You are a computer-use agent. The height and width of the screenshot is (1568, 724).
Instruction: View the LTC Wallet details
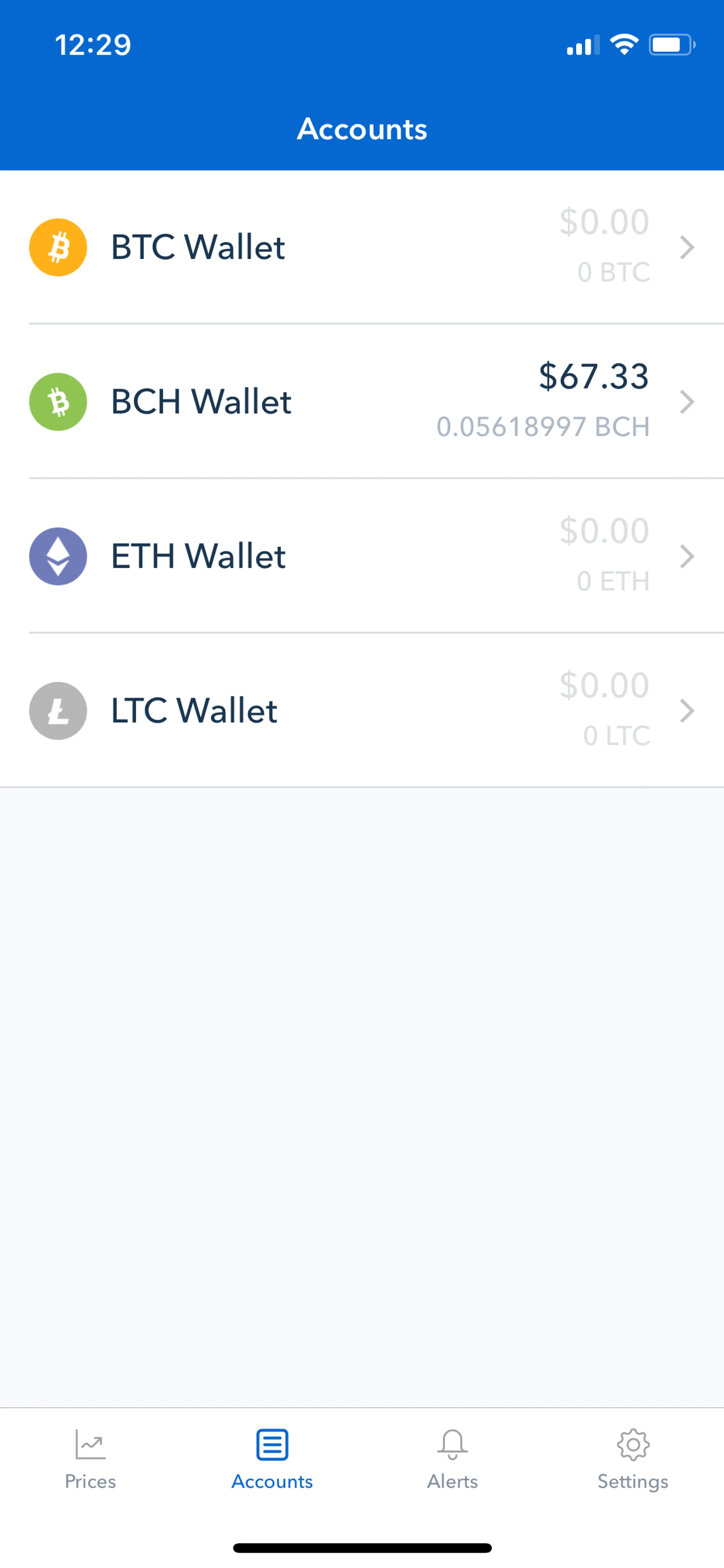361,711
